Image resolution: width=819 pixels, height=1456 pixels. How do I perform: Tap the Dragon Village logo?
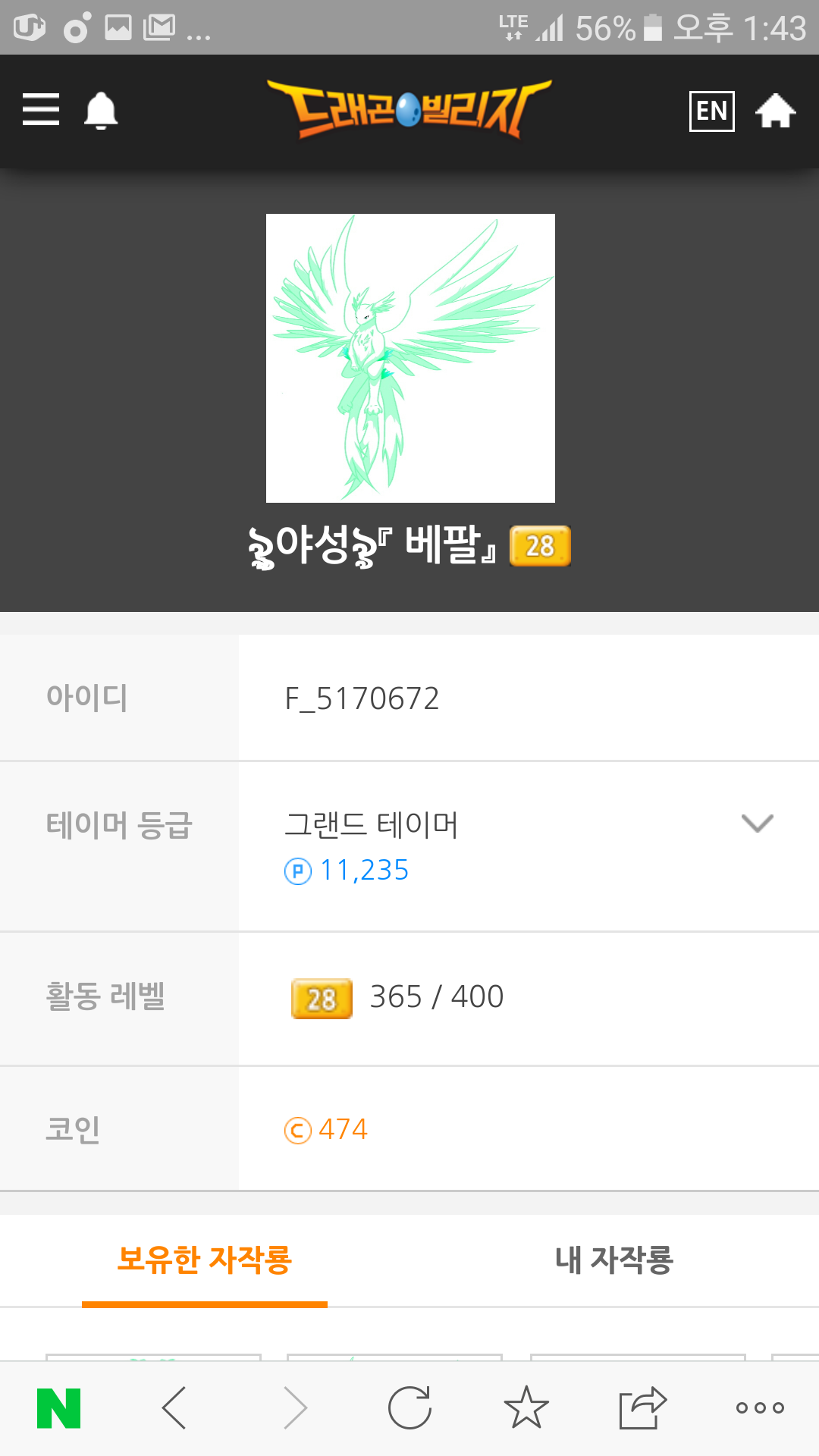408,110
